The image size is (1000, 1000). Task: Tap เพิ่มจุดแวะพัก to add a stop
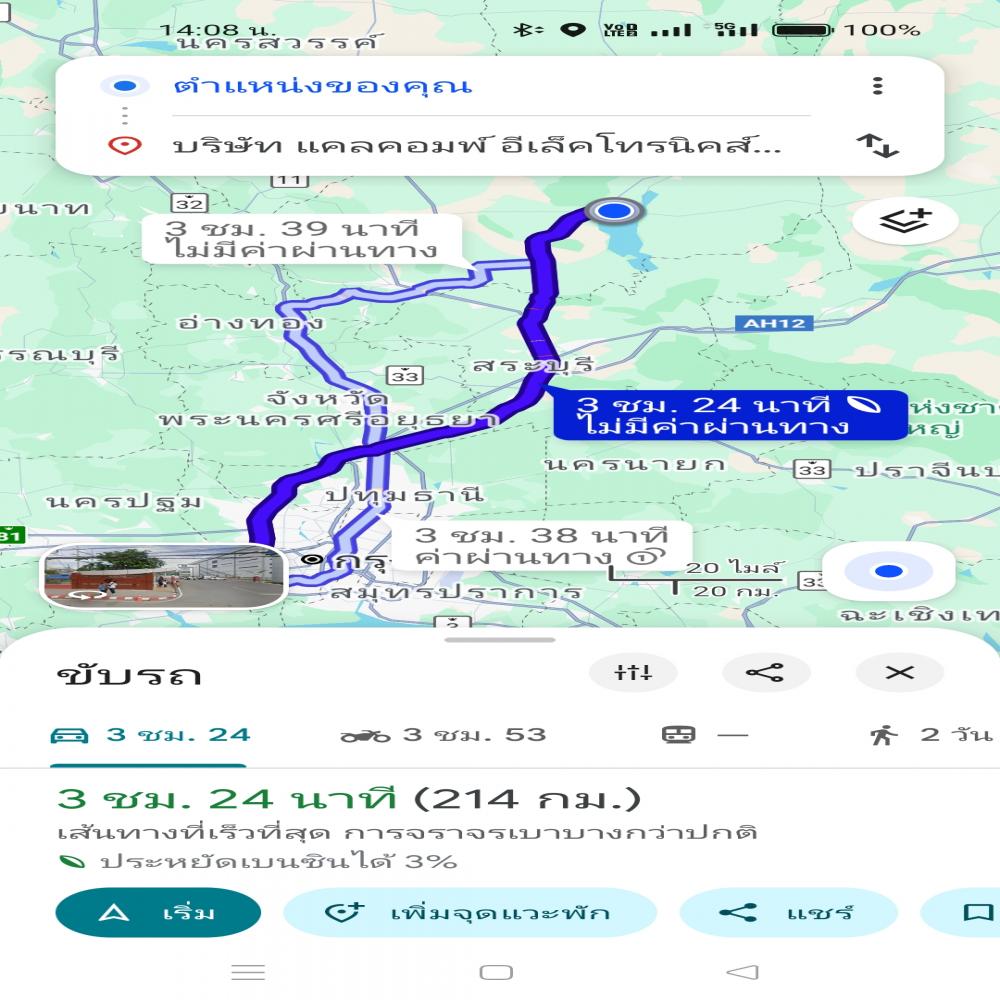tap(470, 913)
